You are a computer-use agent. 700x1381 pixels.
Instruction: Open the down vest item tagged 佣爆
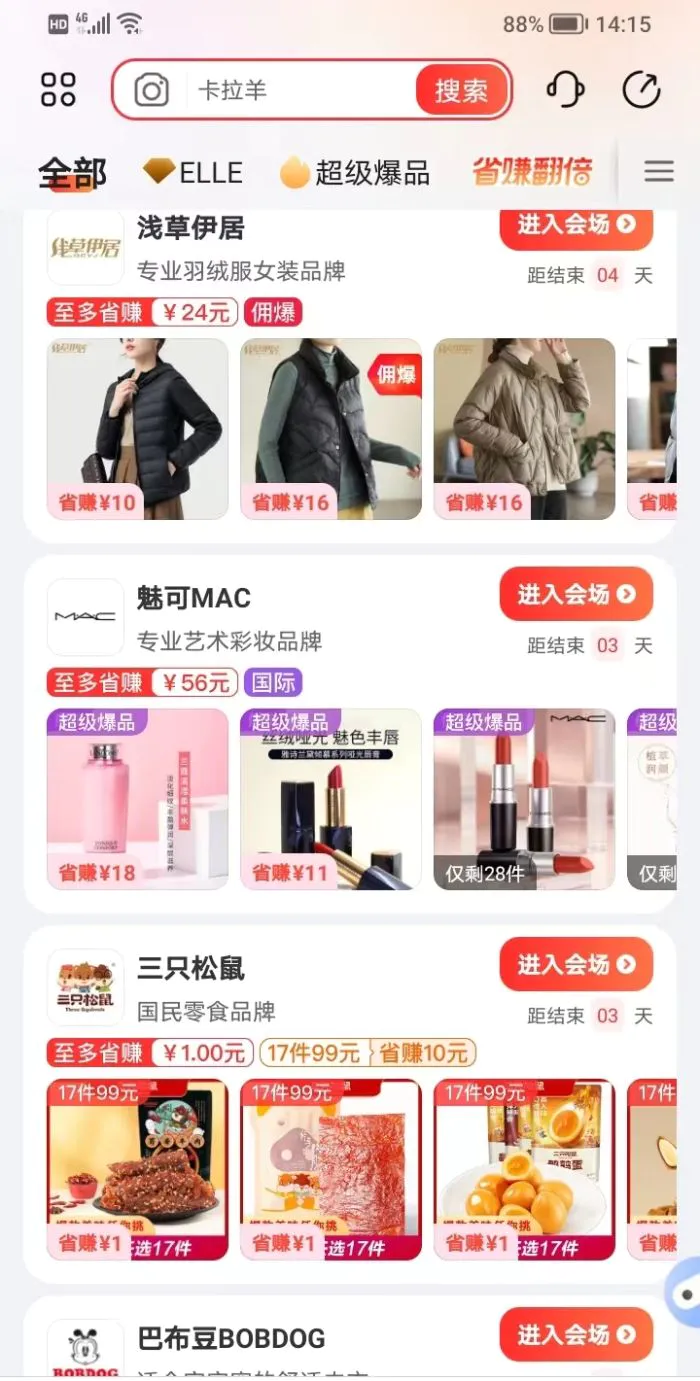(x=331, y=428)
